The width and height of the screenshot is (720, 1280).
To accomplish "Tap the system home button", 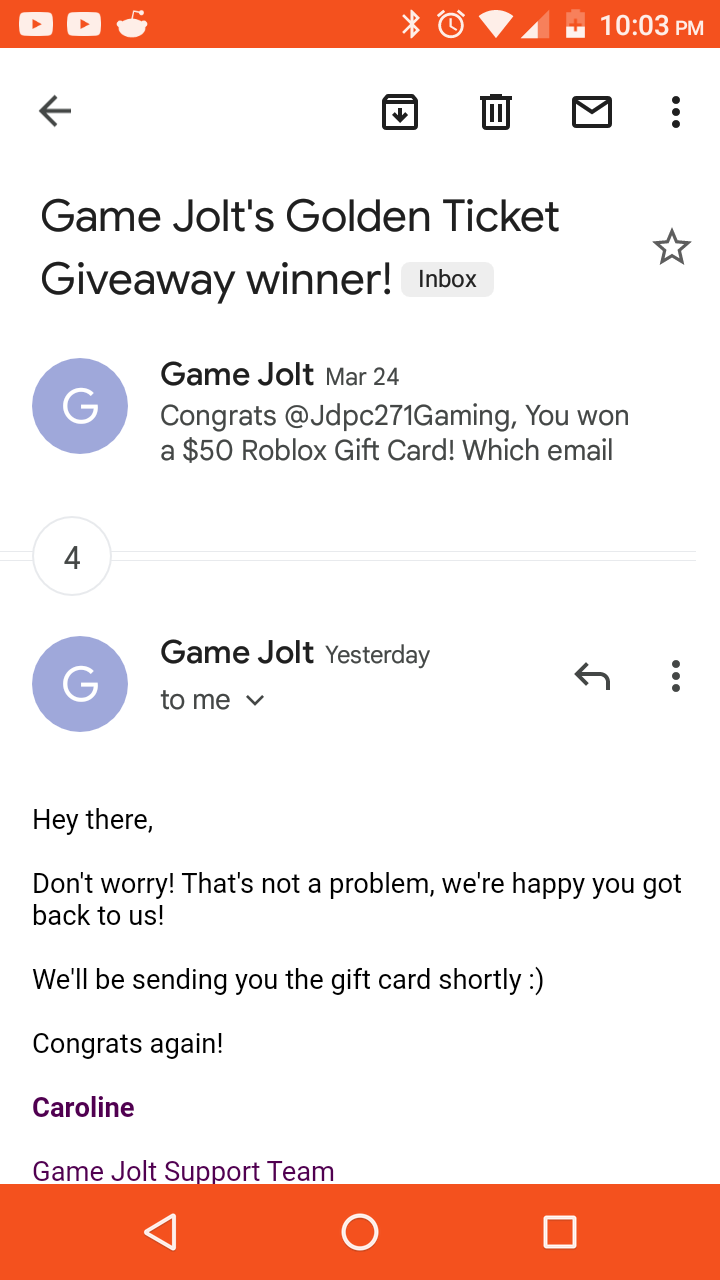I will 360,1232.
